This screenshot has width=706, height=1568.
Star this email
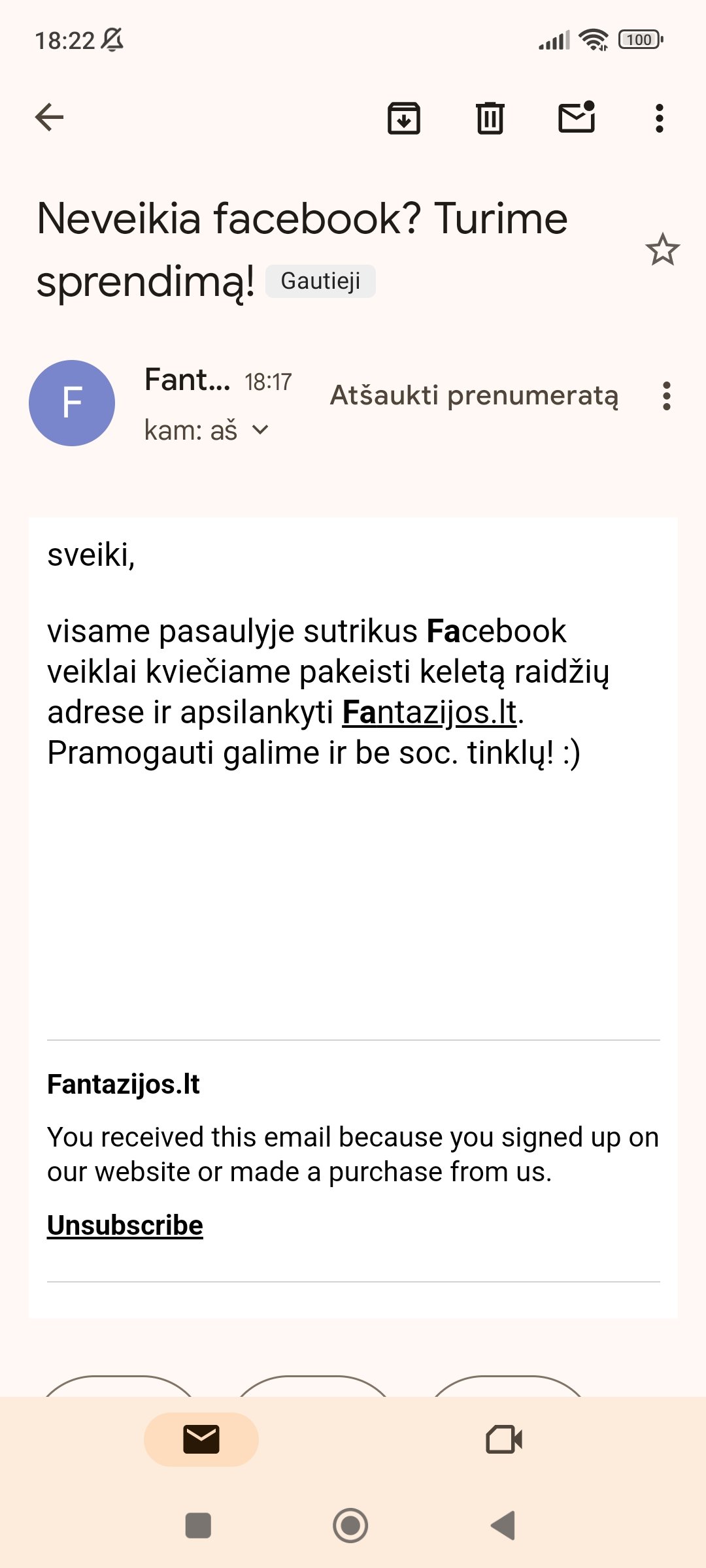[x=662, y=250]
